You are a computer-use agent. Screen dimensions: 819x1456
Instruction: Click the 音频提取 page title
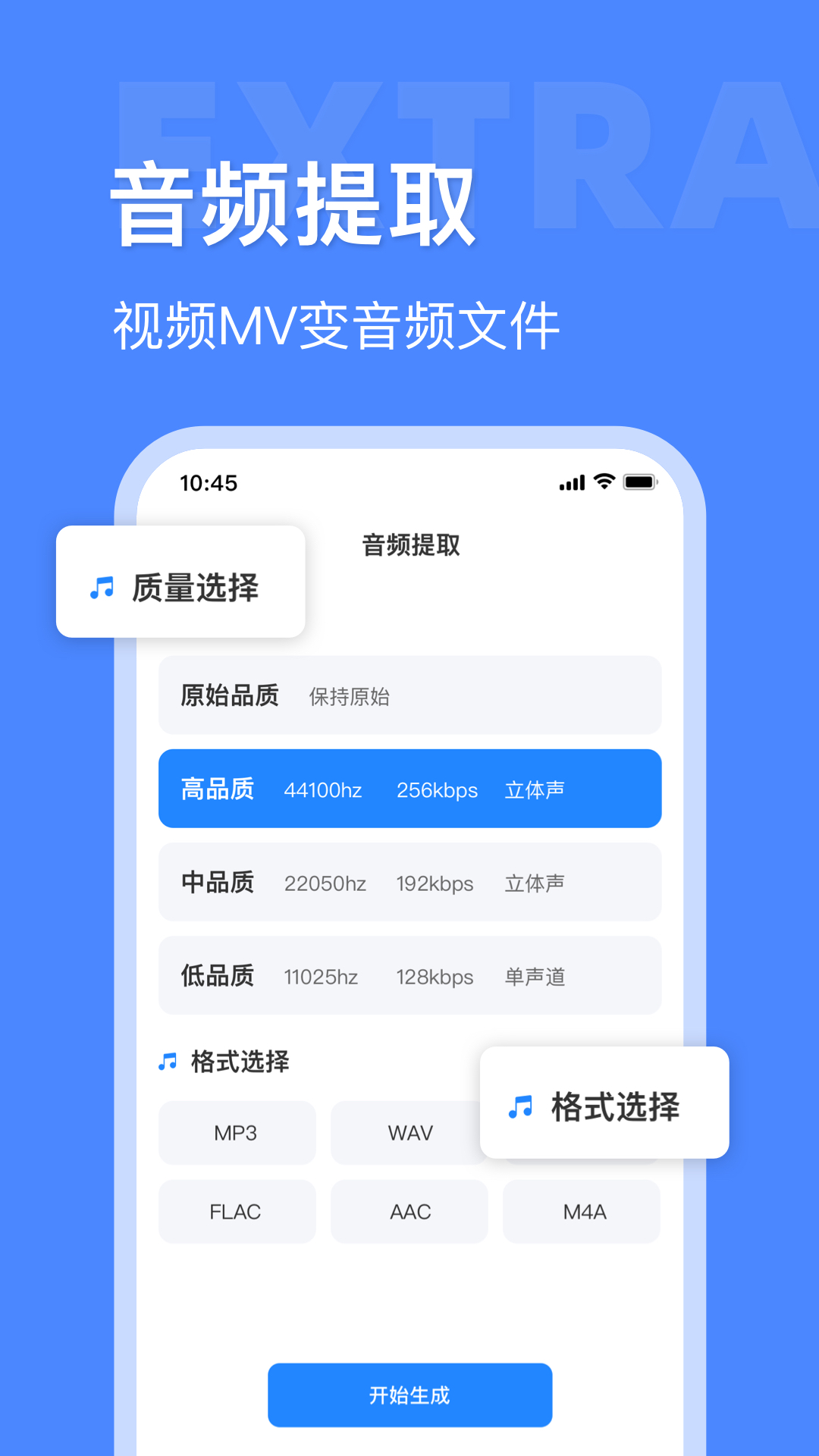[409, 544]
